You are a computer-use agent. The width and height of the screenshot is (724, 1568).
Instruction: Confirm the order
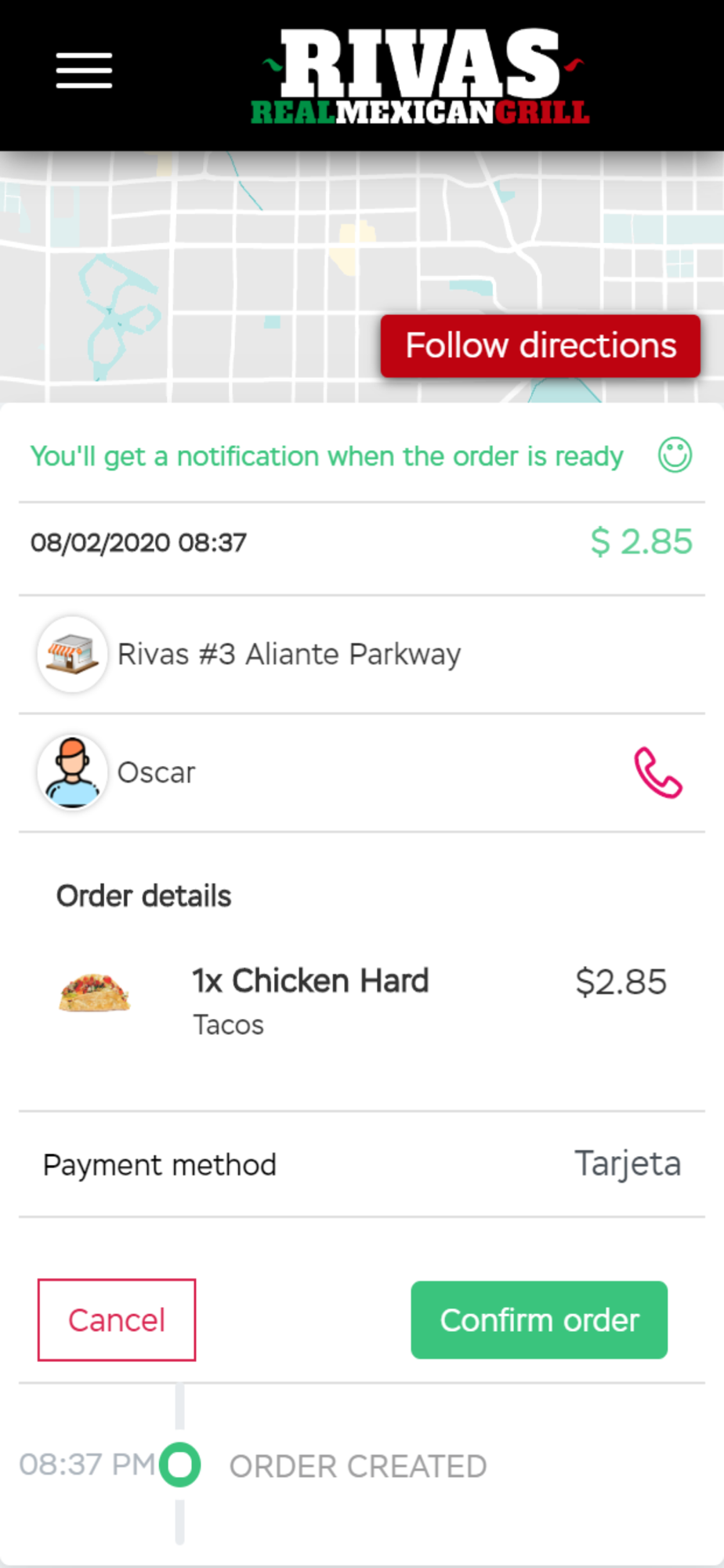coord(539,1320)
